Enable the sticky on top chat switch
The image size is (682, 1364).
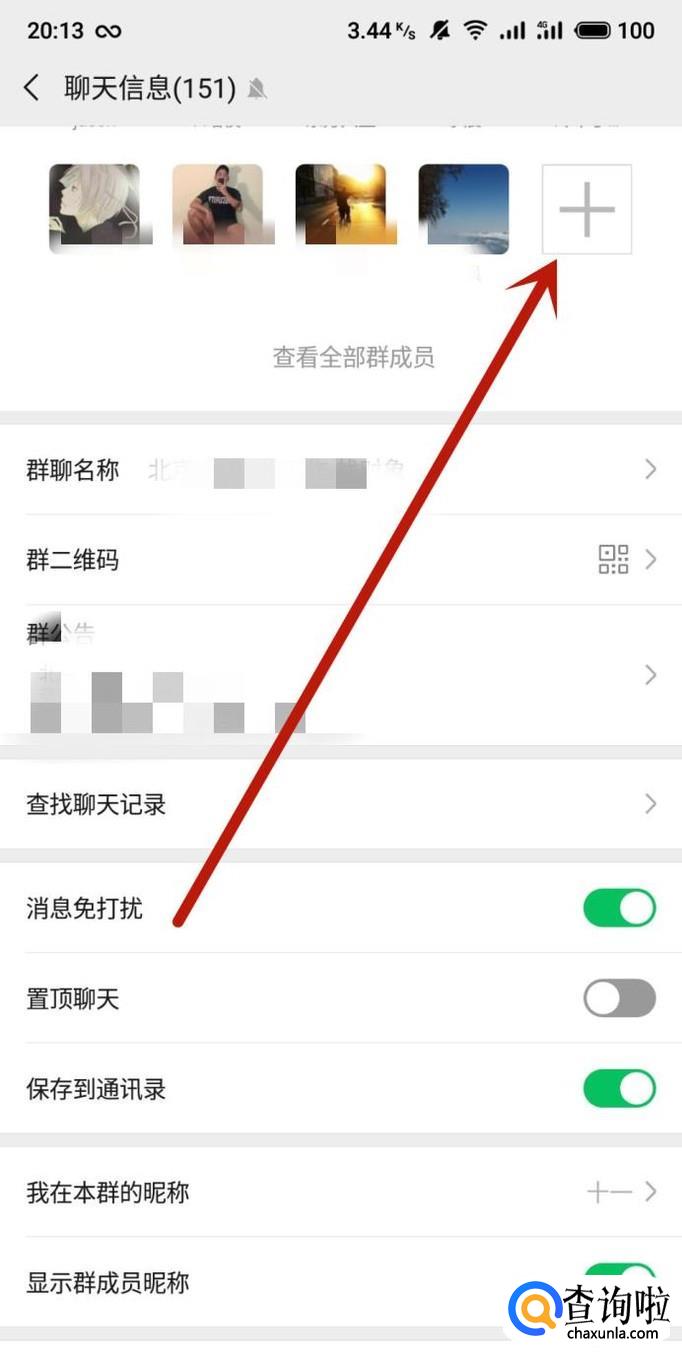tap(620, 998)
